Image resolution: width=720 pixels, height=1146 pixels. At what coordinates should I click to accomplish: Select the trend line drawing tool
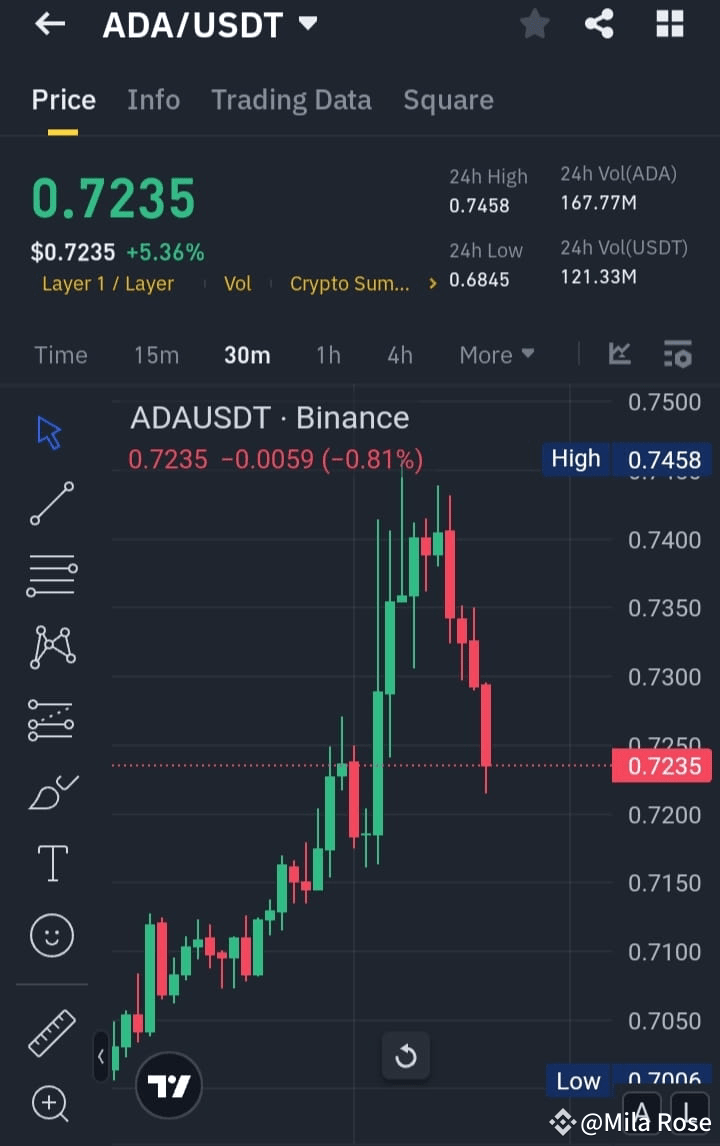[51, 505]
